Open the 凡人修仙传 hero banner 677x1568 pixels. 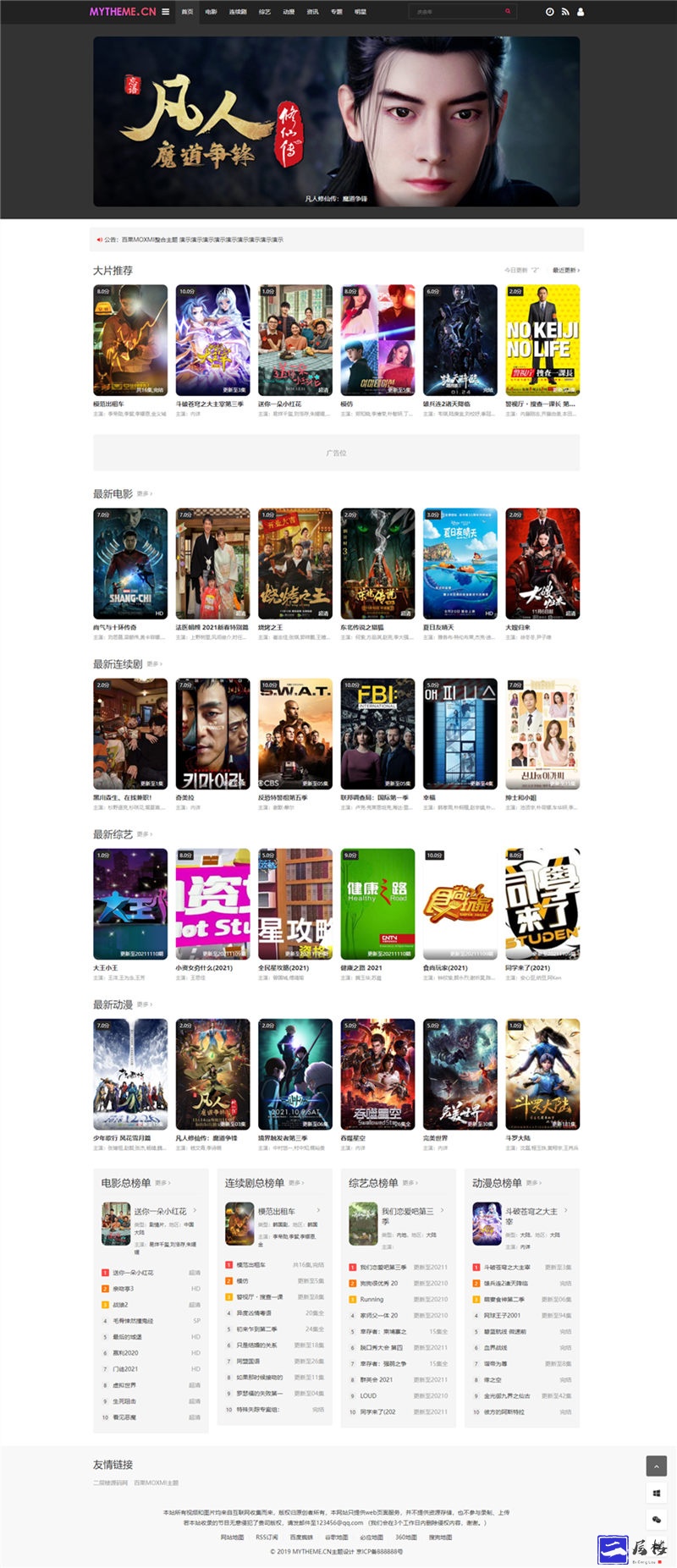[x=336, y=121]
